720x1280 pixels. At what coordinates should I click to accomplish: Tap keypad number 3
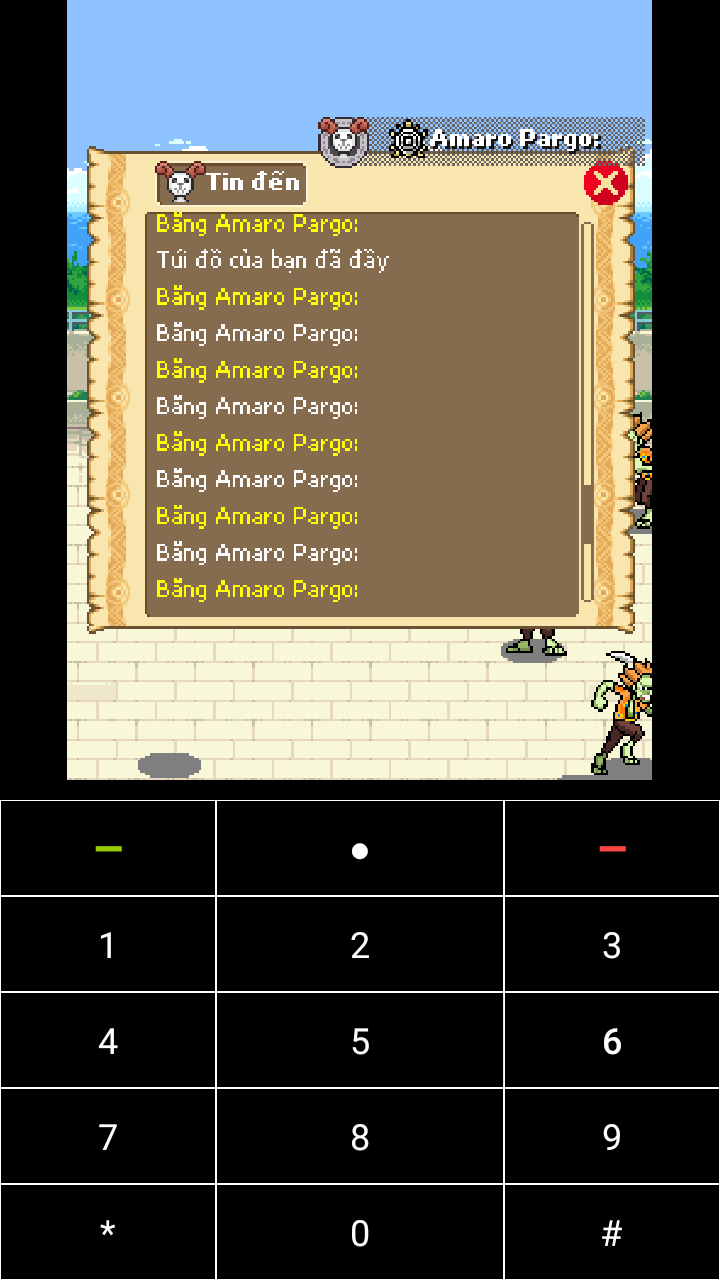pos(612,945)
